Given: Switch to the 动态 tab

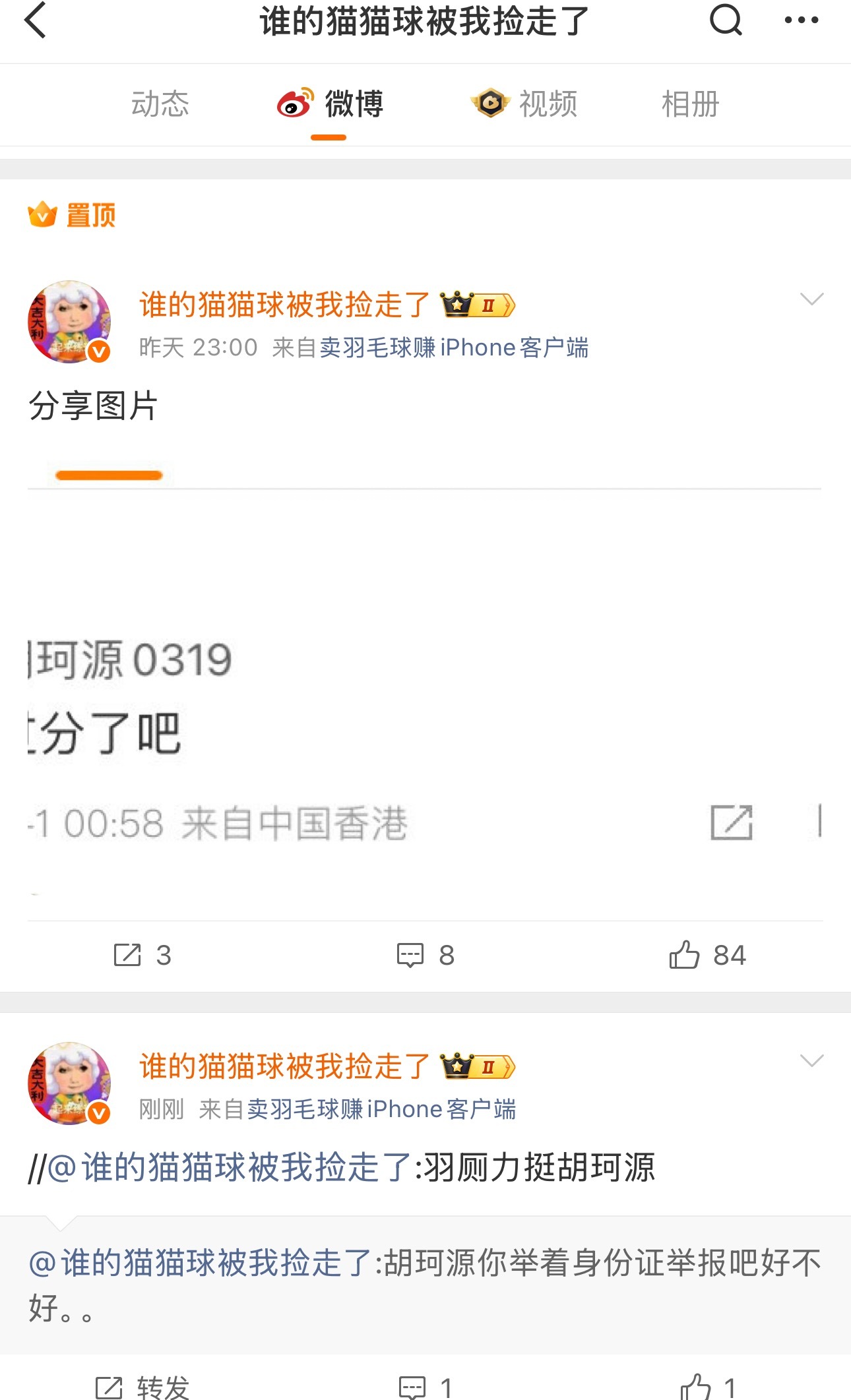Looking at the screenshot, I should click(160, 104).
